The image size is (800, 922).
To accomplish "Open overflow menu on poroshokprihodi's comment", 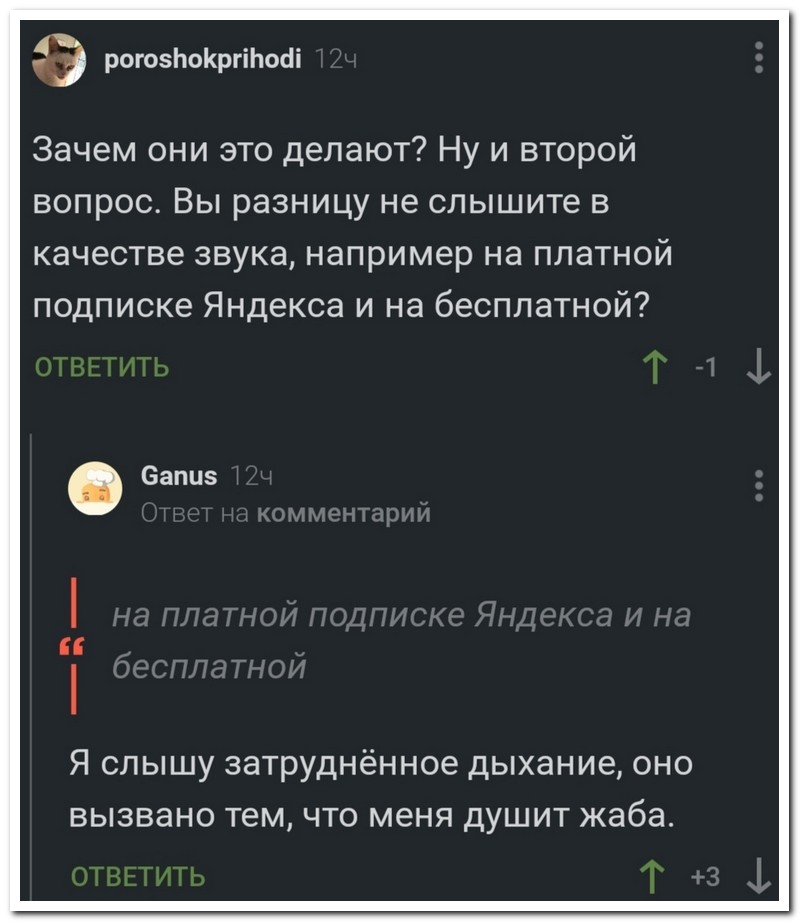I will [760, 57].
